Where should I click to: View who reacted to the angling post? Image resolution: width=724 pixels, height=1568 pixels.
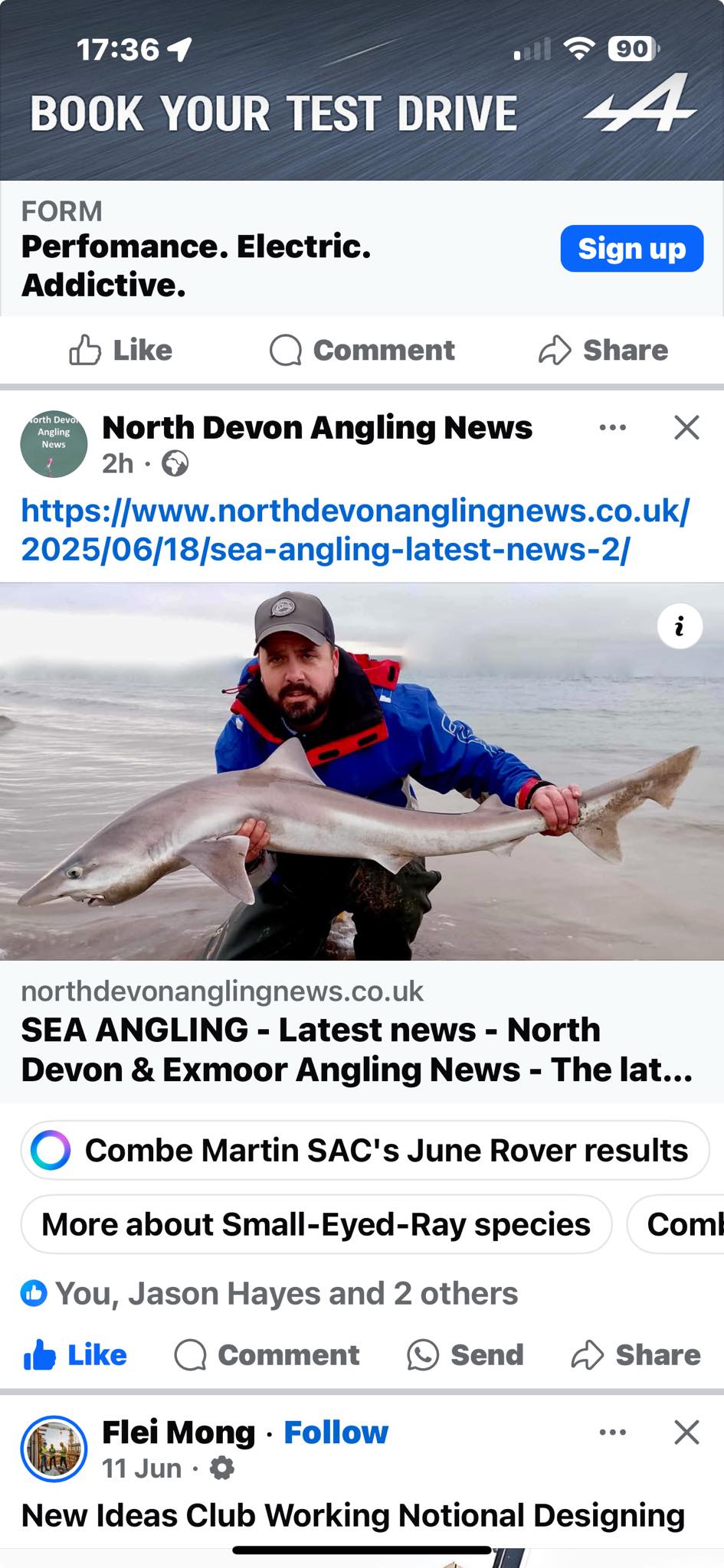pyautogui.click(x=286, y=1294)
